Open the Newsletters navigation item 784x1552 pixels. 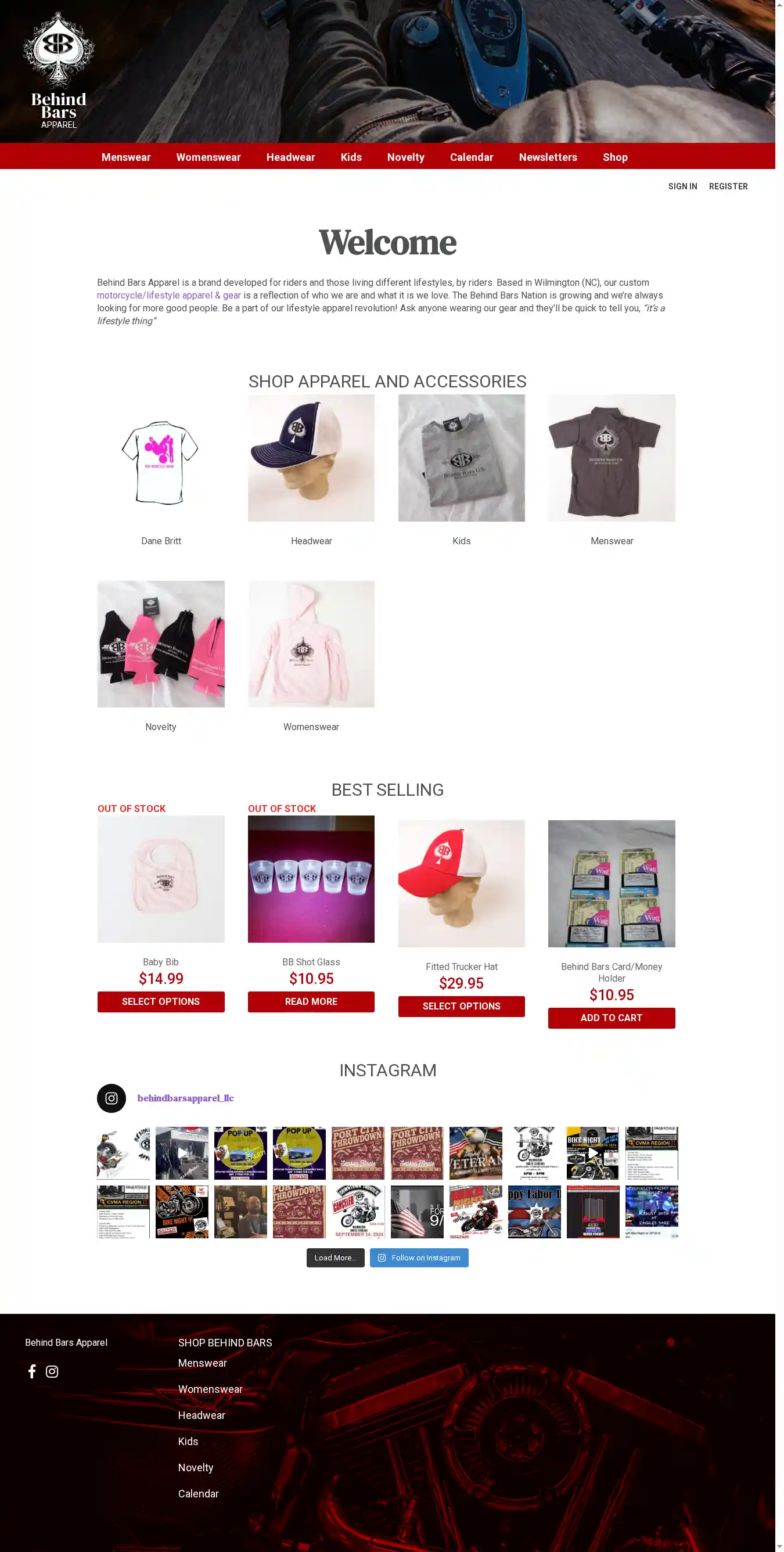547,157
